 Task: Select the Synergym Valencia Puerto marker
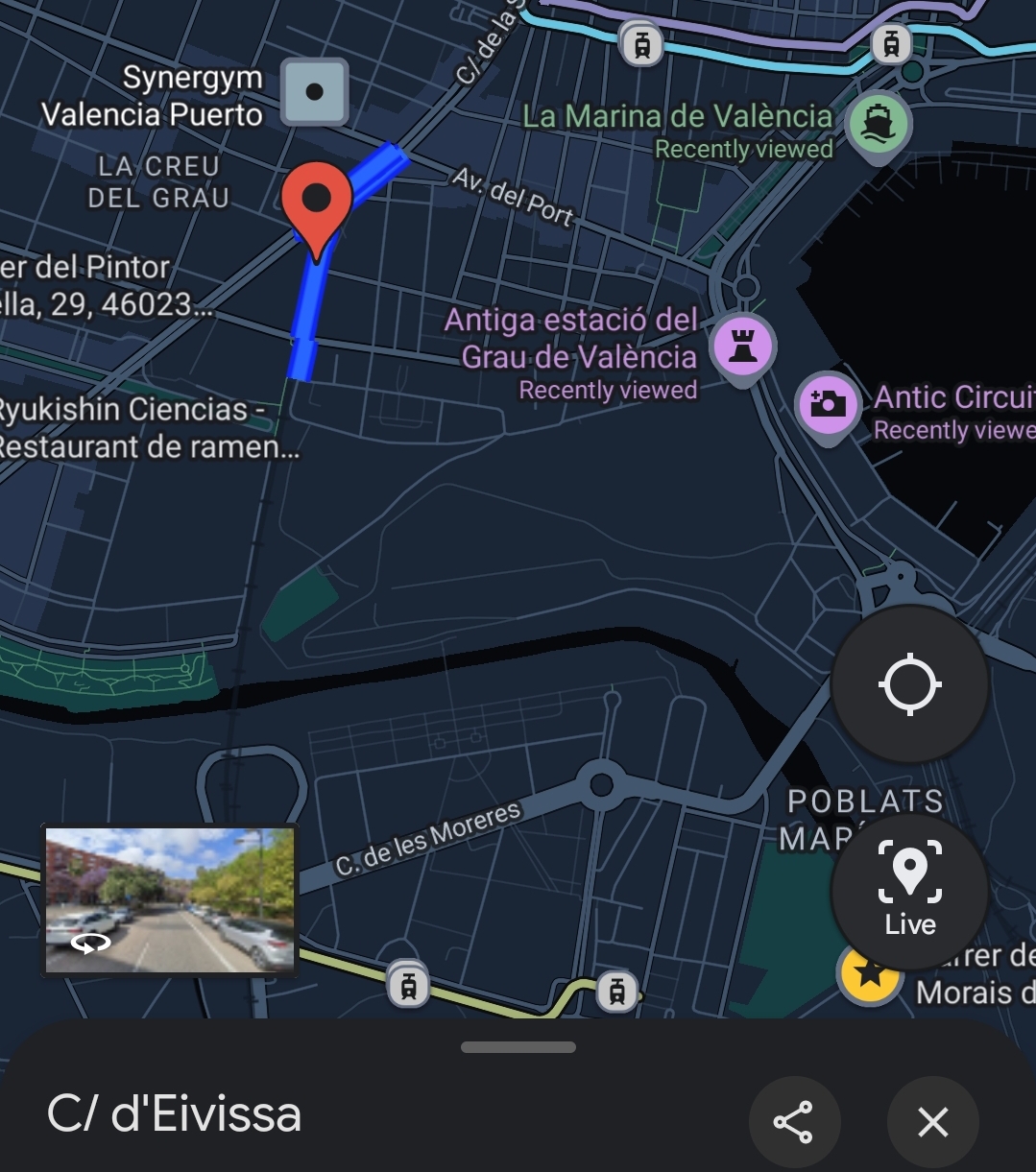pos(314,92)
